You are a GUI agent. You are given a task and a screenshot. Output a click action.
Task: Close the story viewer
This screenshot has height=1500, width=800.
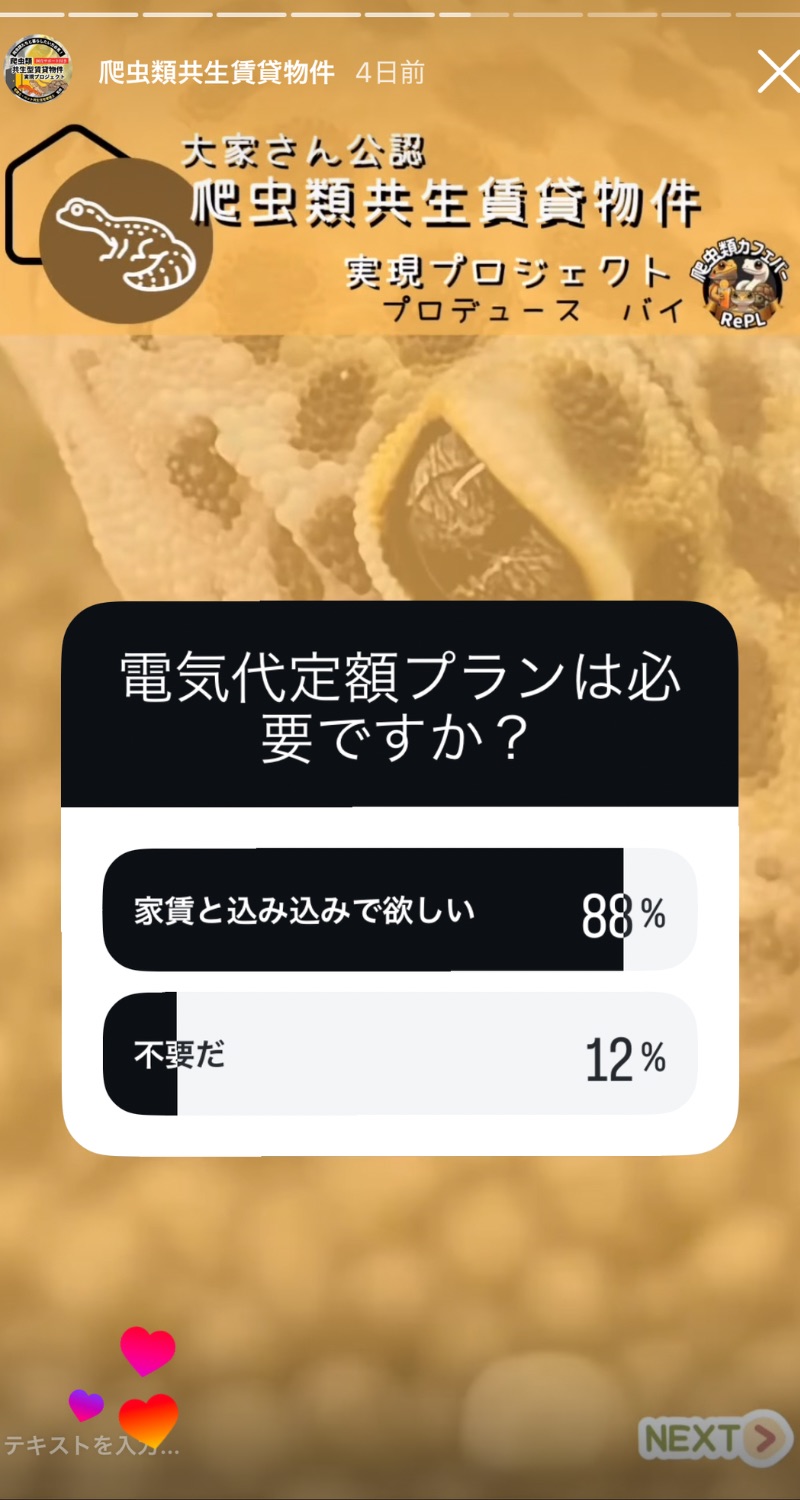[777, 72]
